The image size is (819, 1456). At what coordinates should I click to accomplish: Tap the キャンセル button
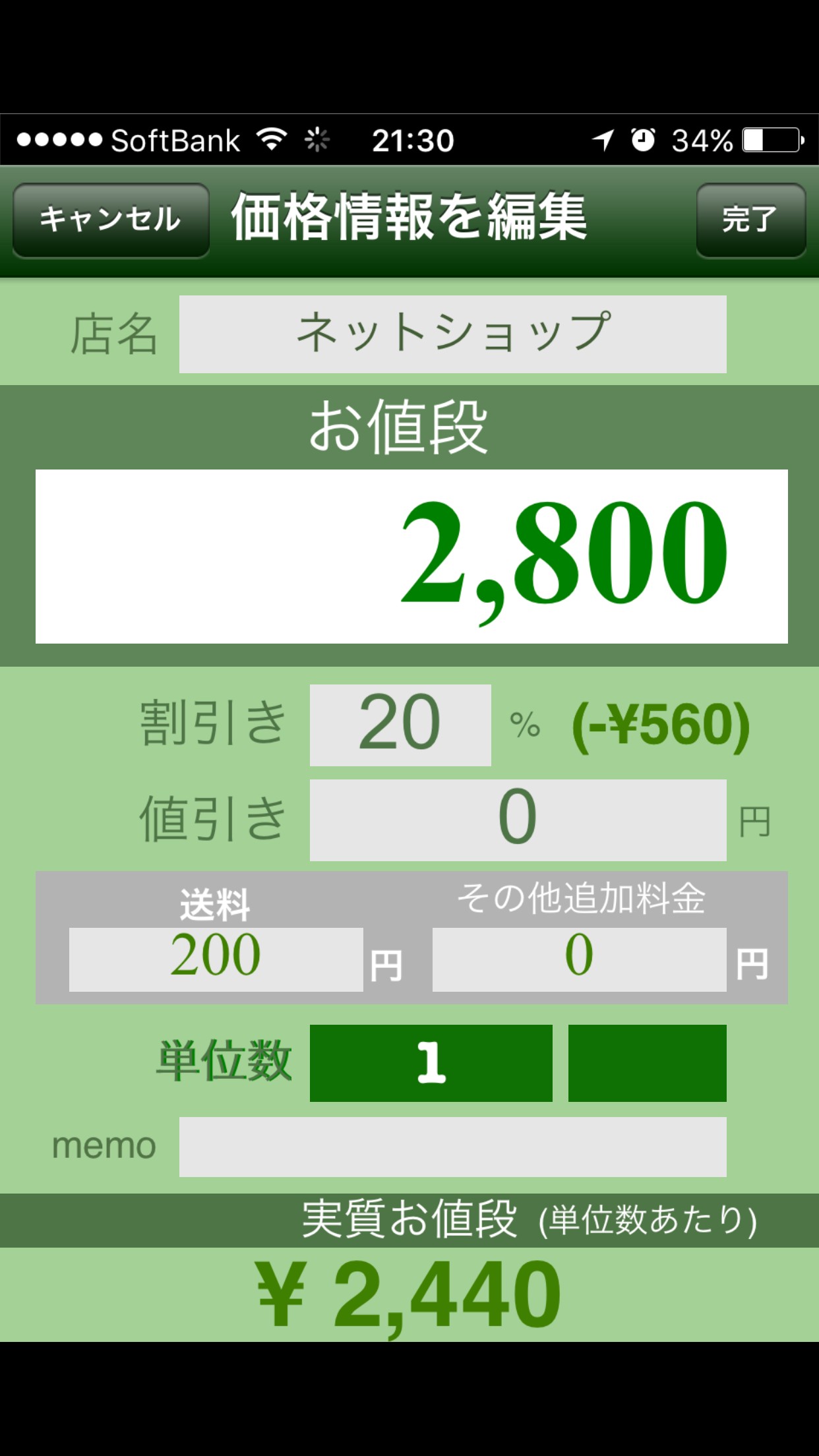coord(111,220)
